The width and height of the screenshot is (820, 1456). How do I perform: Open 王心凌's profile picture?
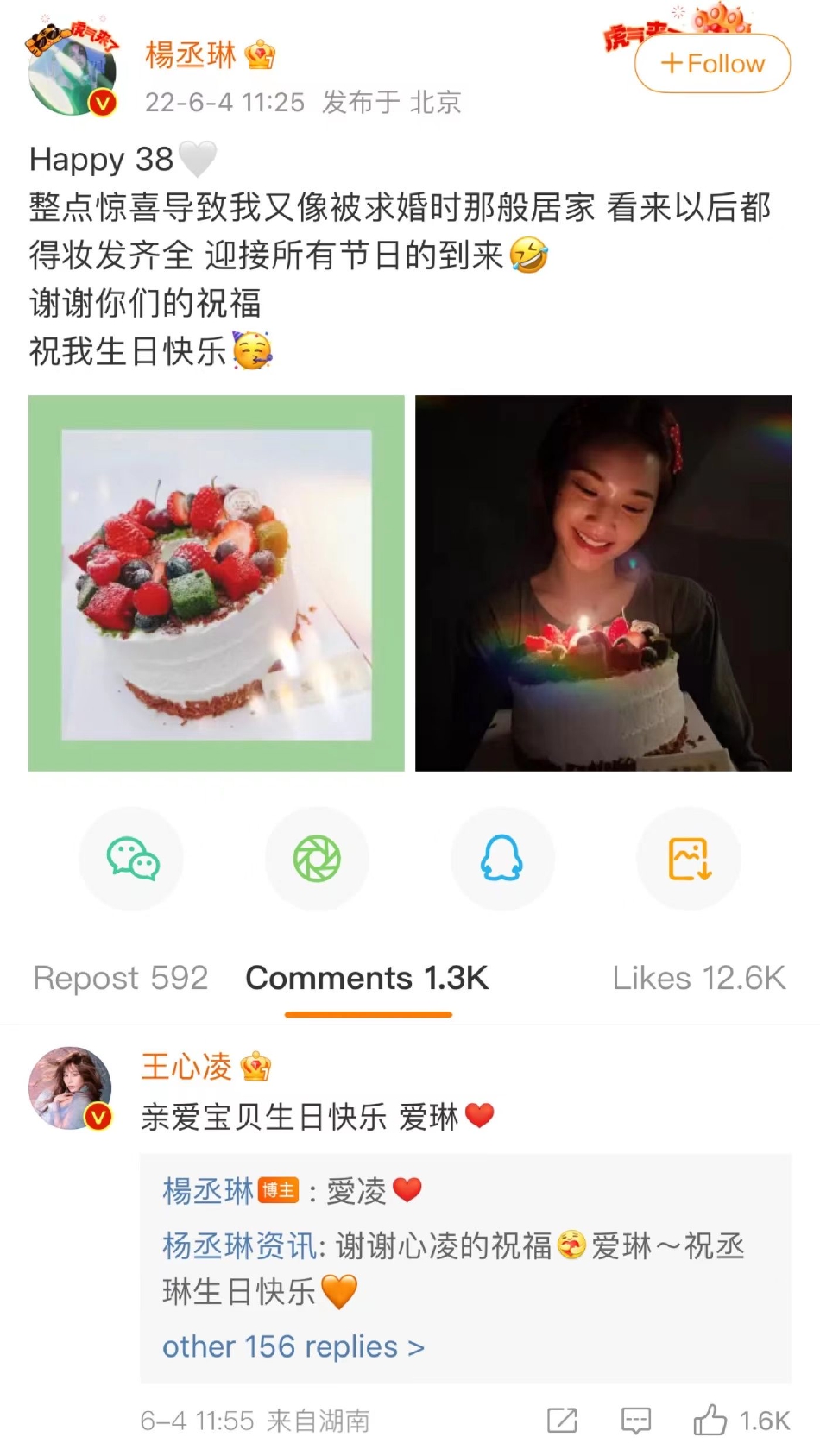click(70, 1088)
